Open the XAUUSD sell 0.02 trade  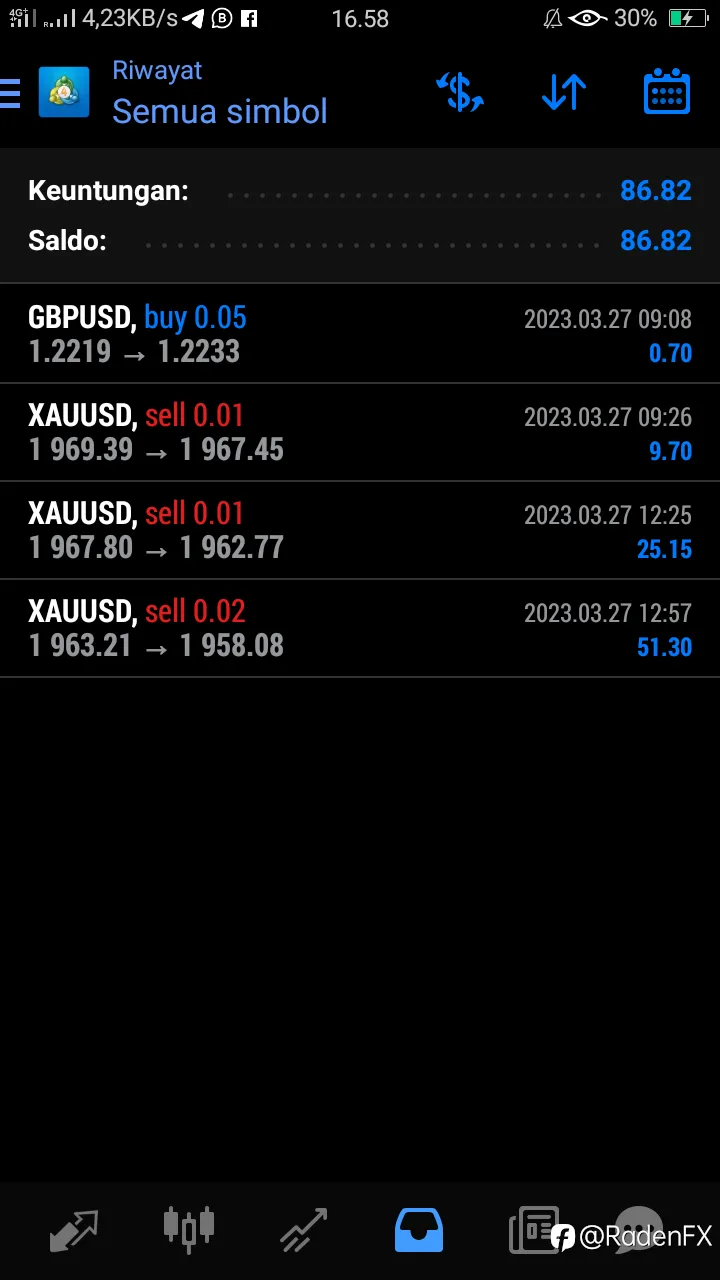(360, 628)
